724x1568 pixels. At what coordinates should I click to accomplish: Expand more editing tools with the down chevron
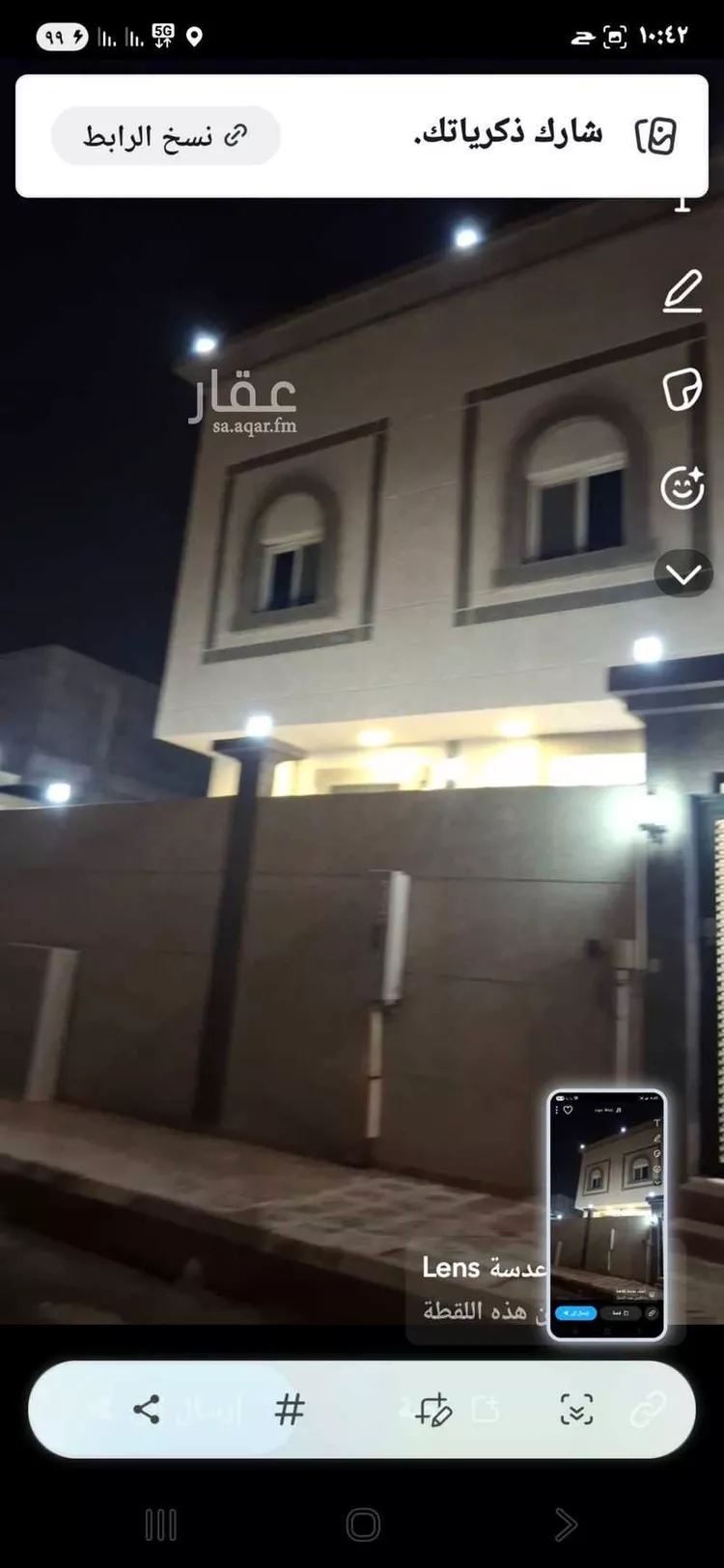coord(683,575)
